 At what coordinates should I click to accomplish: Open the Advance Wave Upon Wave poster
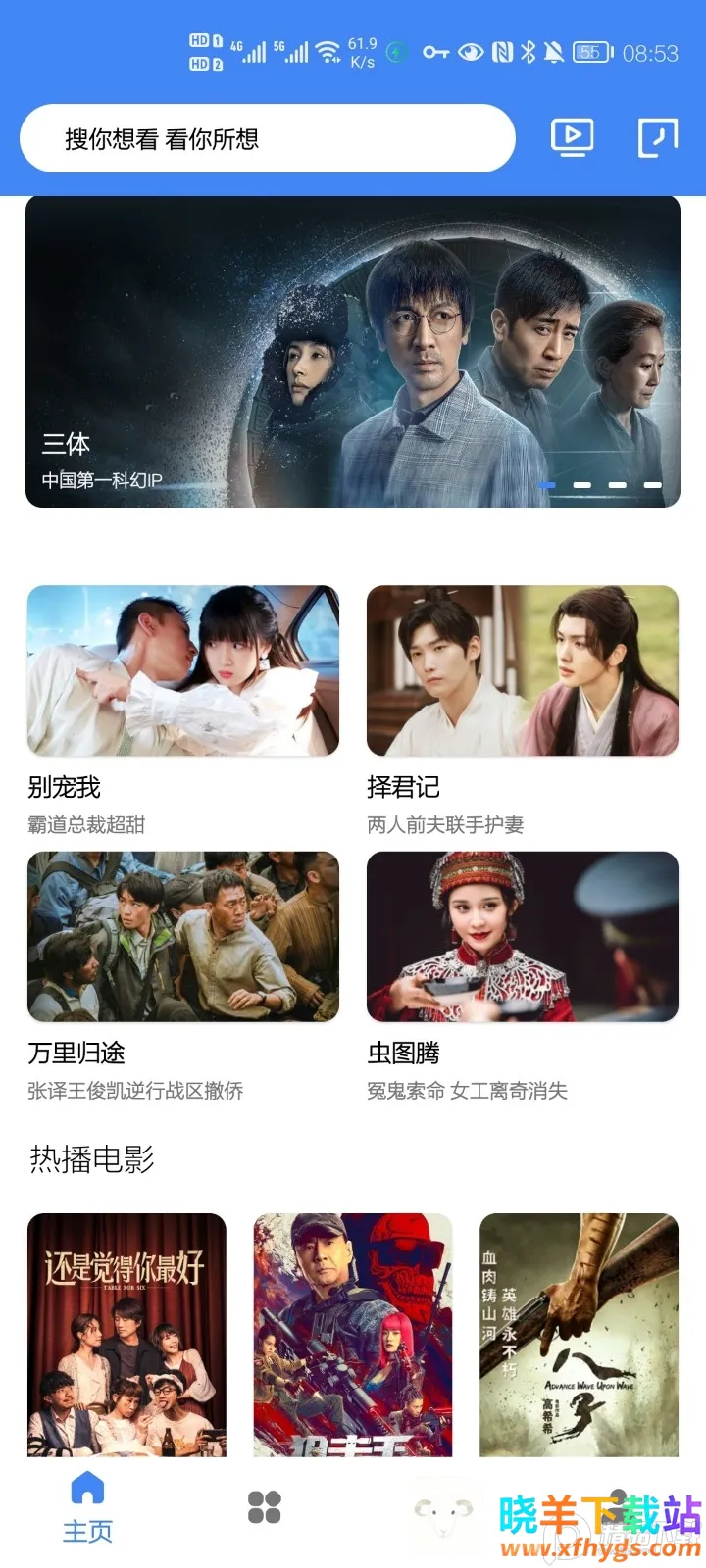coord(579,1335)
